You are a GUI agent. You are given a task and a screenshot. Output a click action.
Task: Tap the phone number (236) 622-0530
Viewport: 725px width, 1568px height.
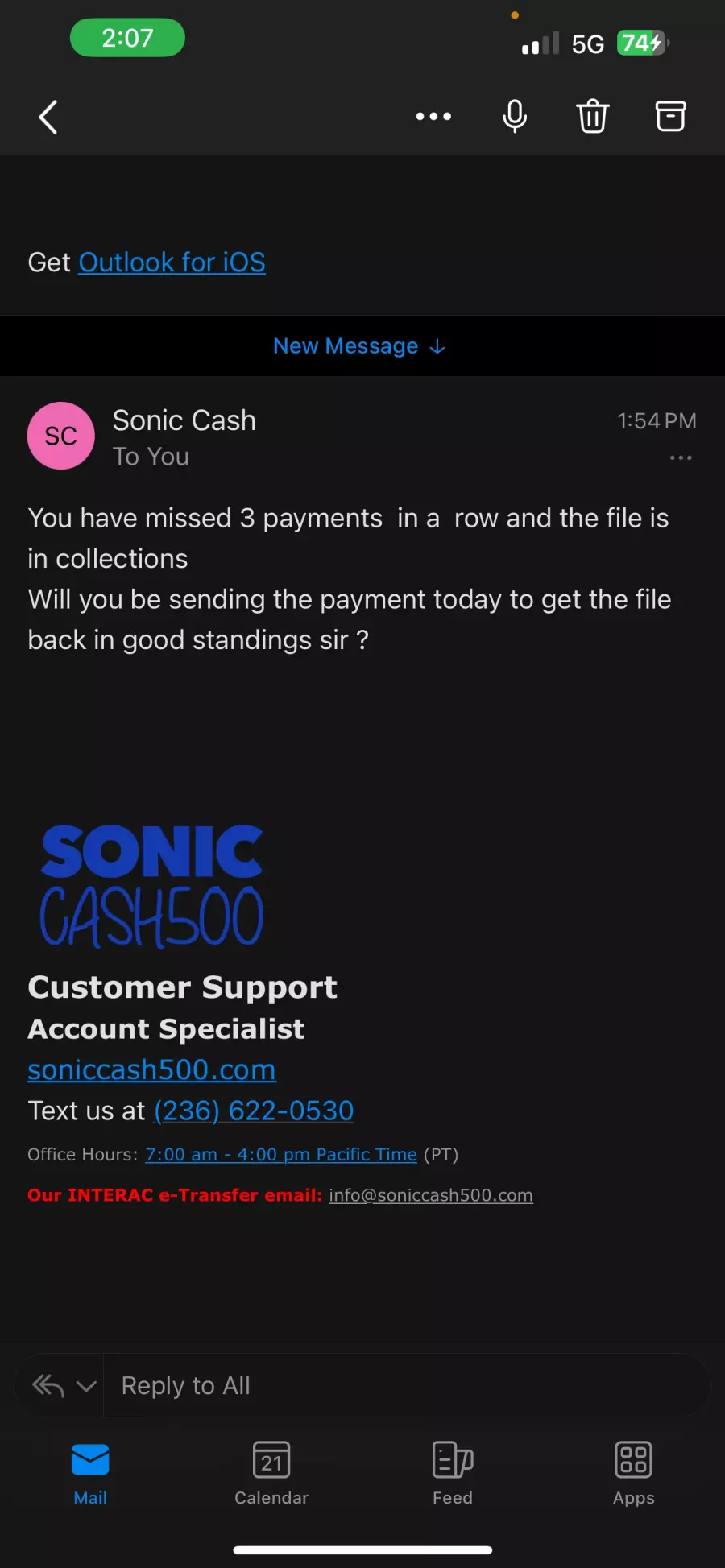coord(254,1111)
